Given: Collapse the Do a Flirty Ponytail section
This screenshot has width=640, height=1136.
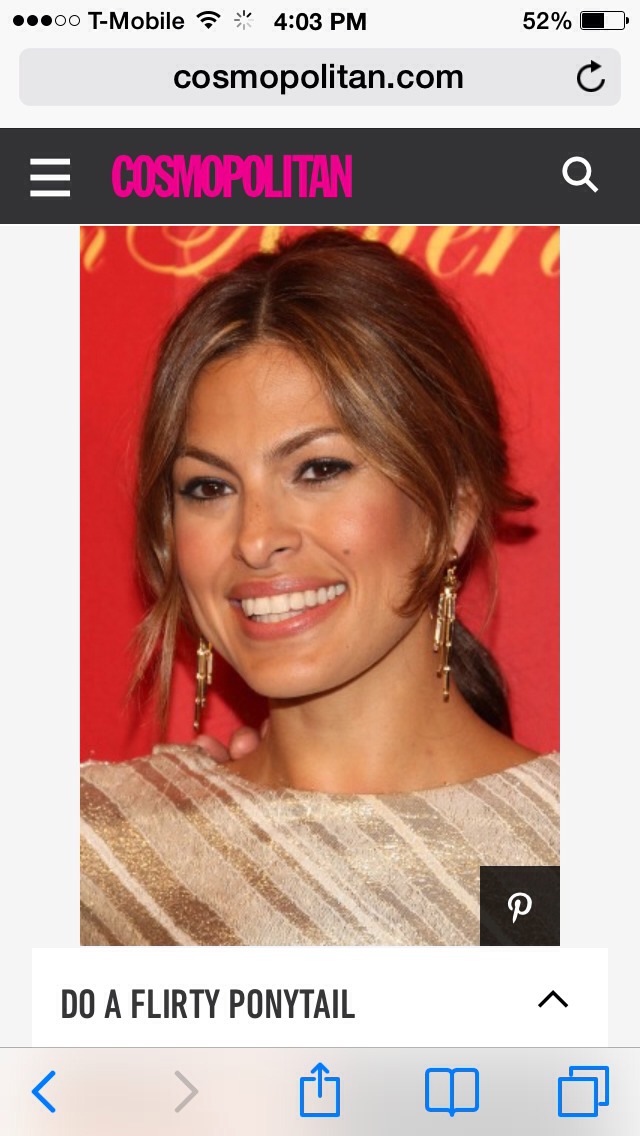Looking at the screenshot, I should coord(552,999).
